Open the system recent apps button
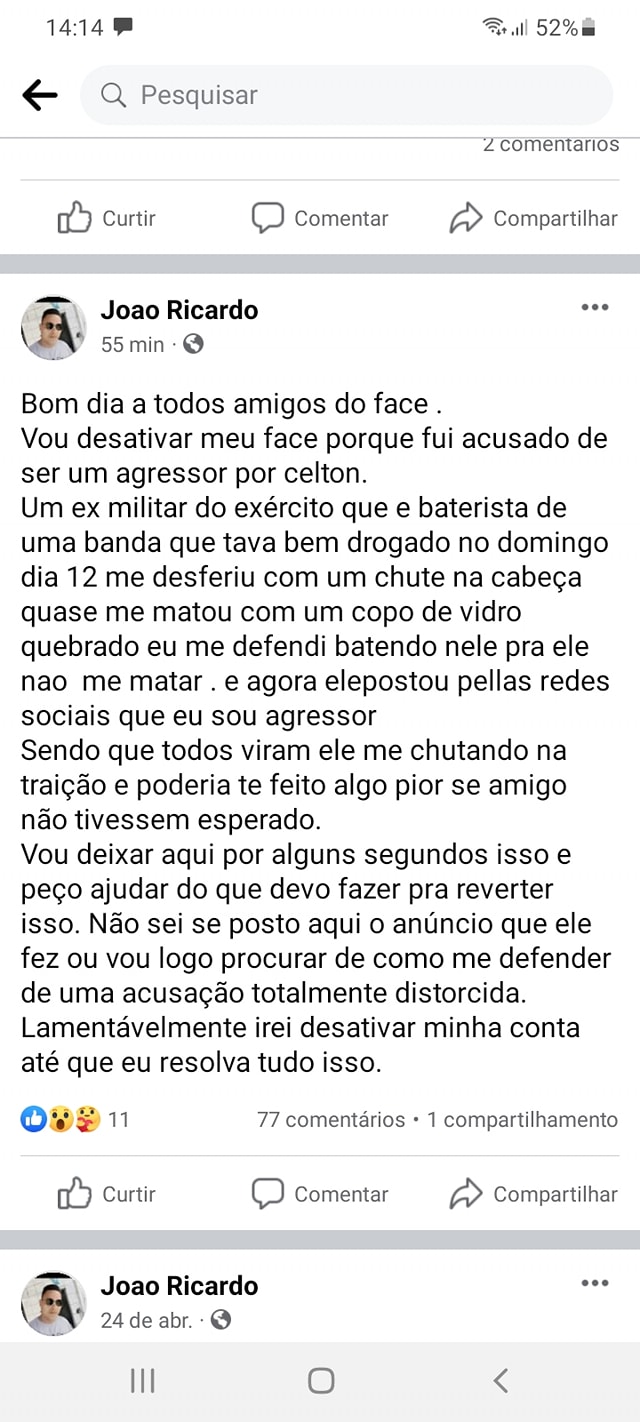This screenshot has width=640, height=1422. pos(142,1381)
